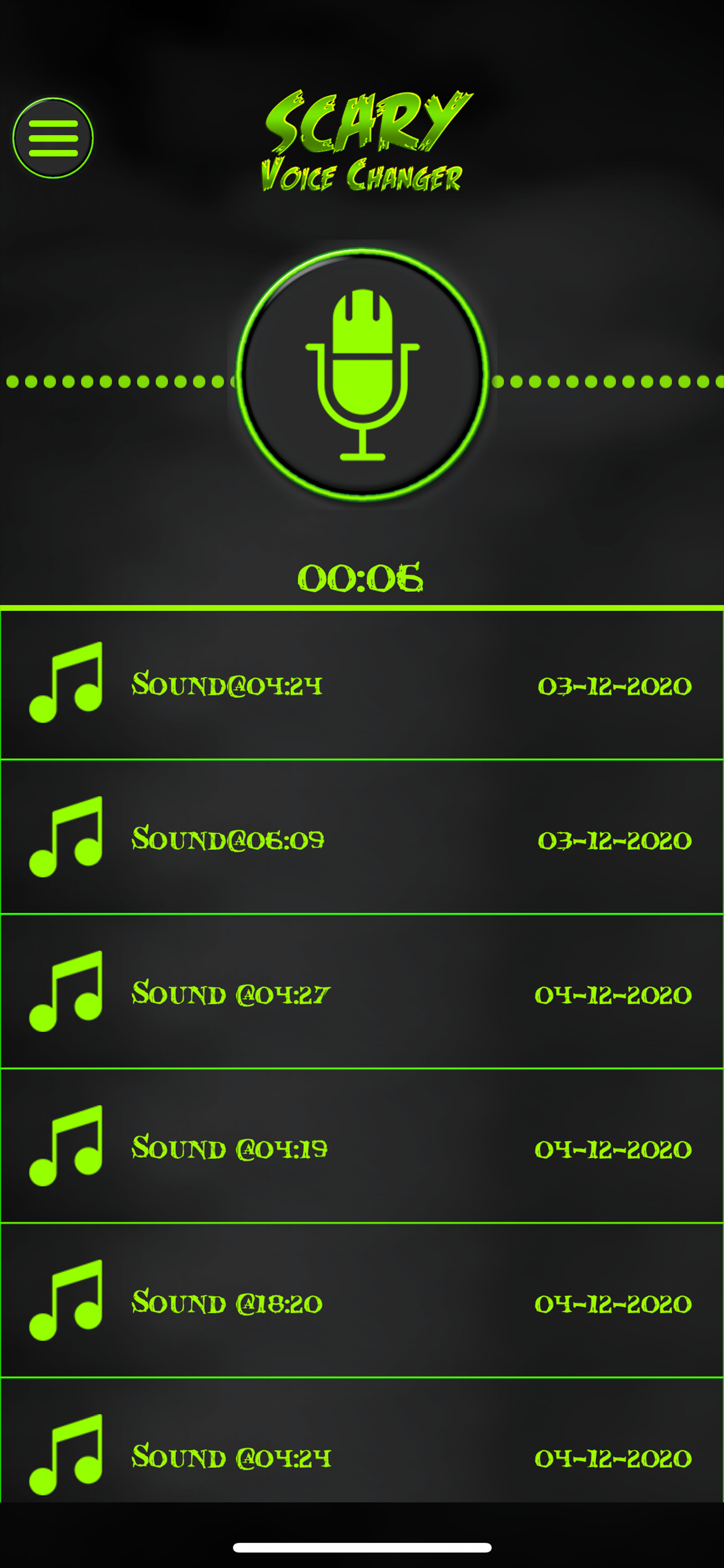
Task: Tap the date label 04-12-2020 on Sound @18:20
Action: 614,1303
